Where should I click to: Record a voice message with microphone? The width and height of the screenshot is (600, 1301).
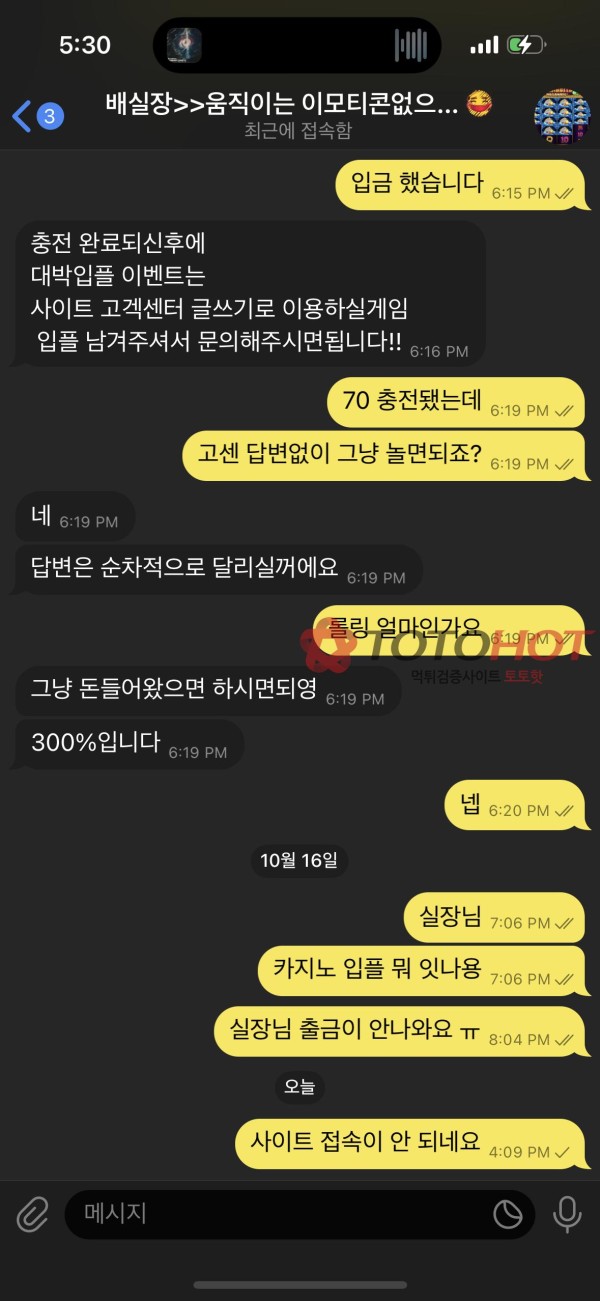[567, 1215]
